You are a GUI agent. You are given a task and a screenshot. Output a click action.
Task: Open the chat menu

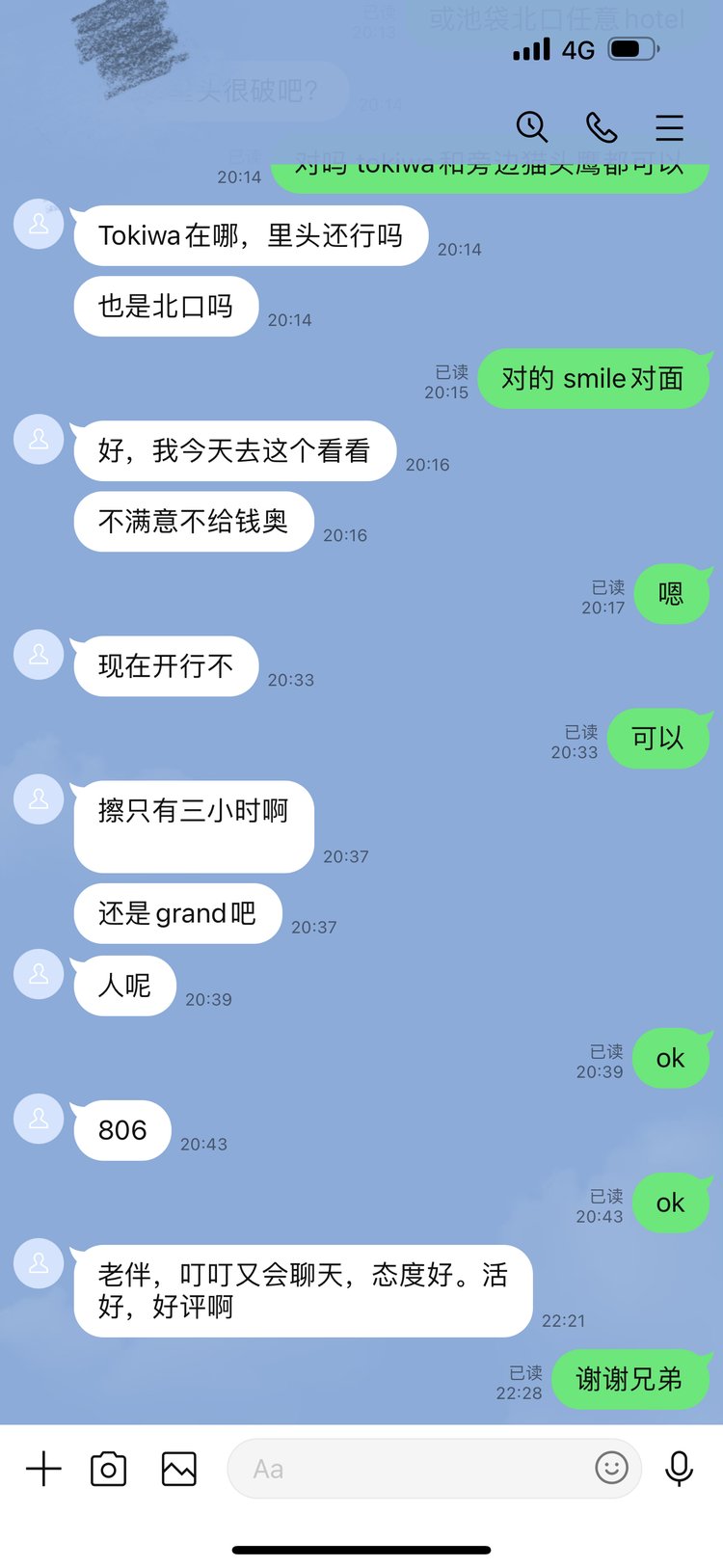tap(669, 127)
